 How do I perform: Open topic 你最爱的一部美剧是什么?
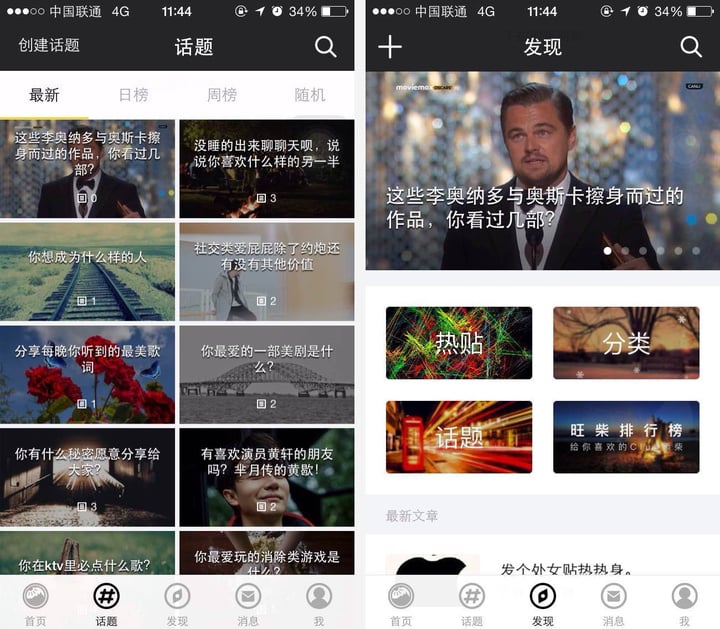266,373
